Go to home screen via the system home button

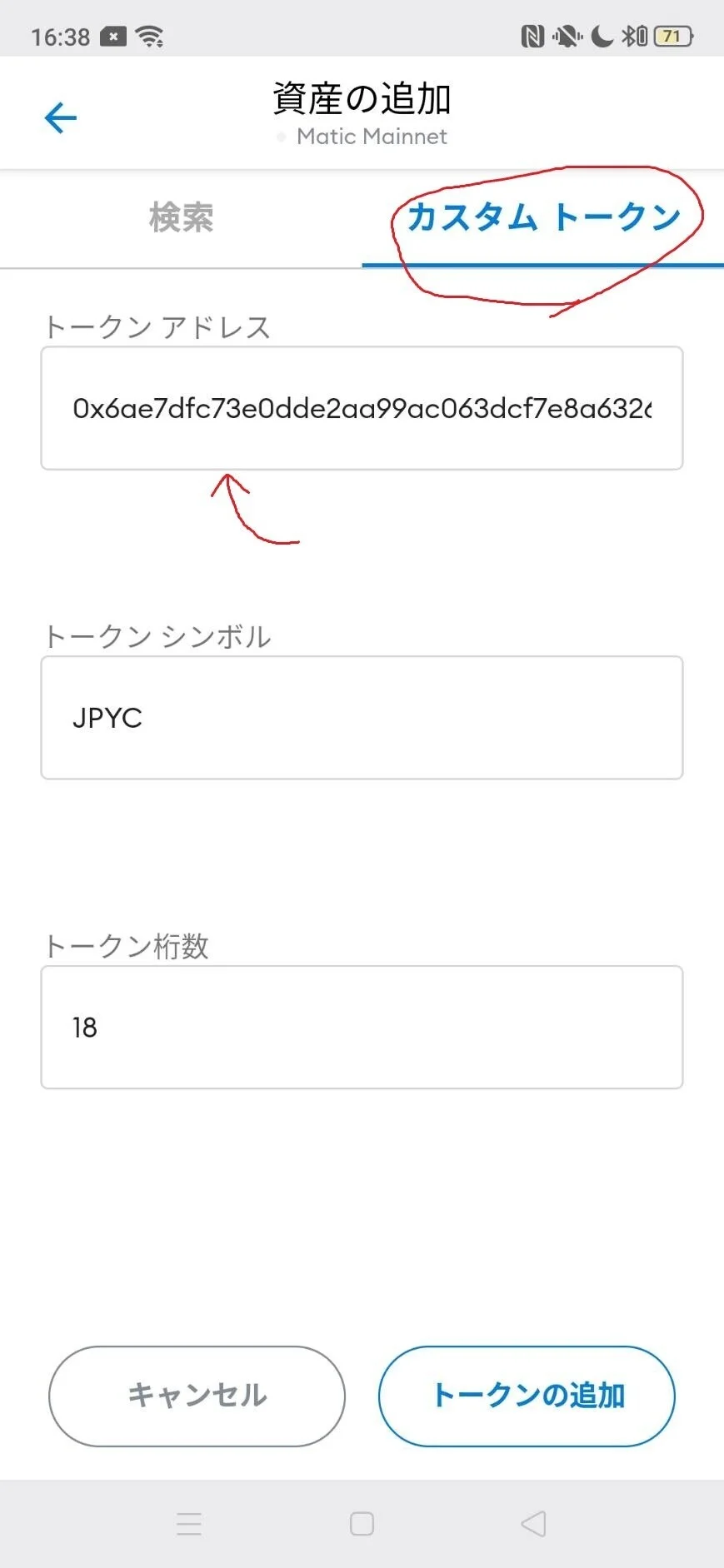(362, 1524)
